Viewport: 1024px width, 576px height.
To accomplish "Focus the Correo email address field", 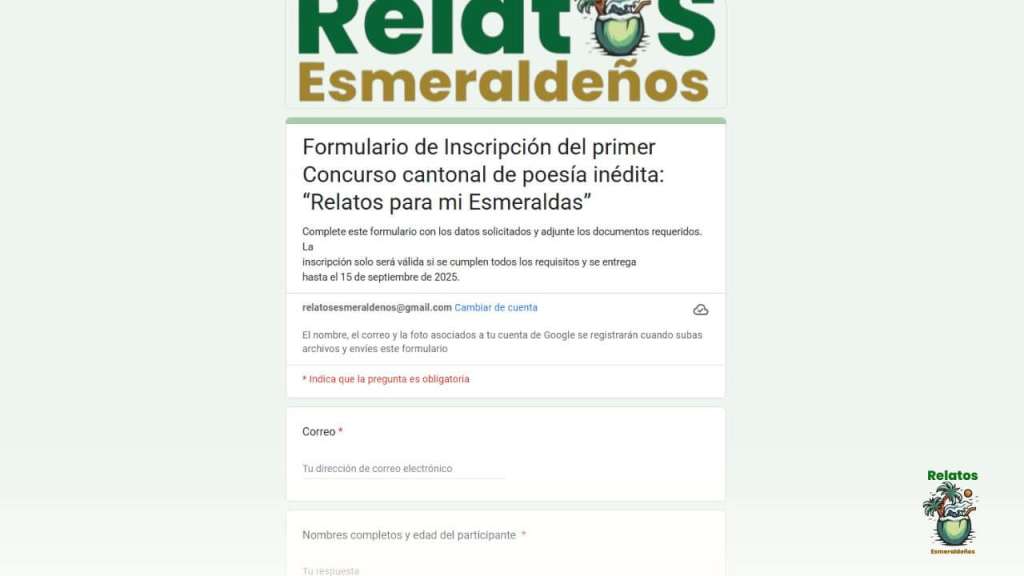I will [x=403, y=468].
